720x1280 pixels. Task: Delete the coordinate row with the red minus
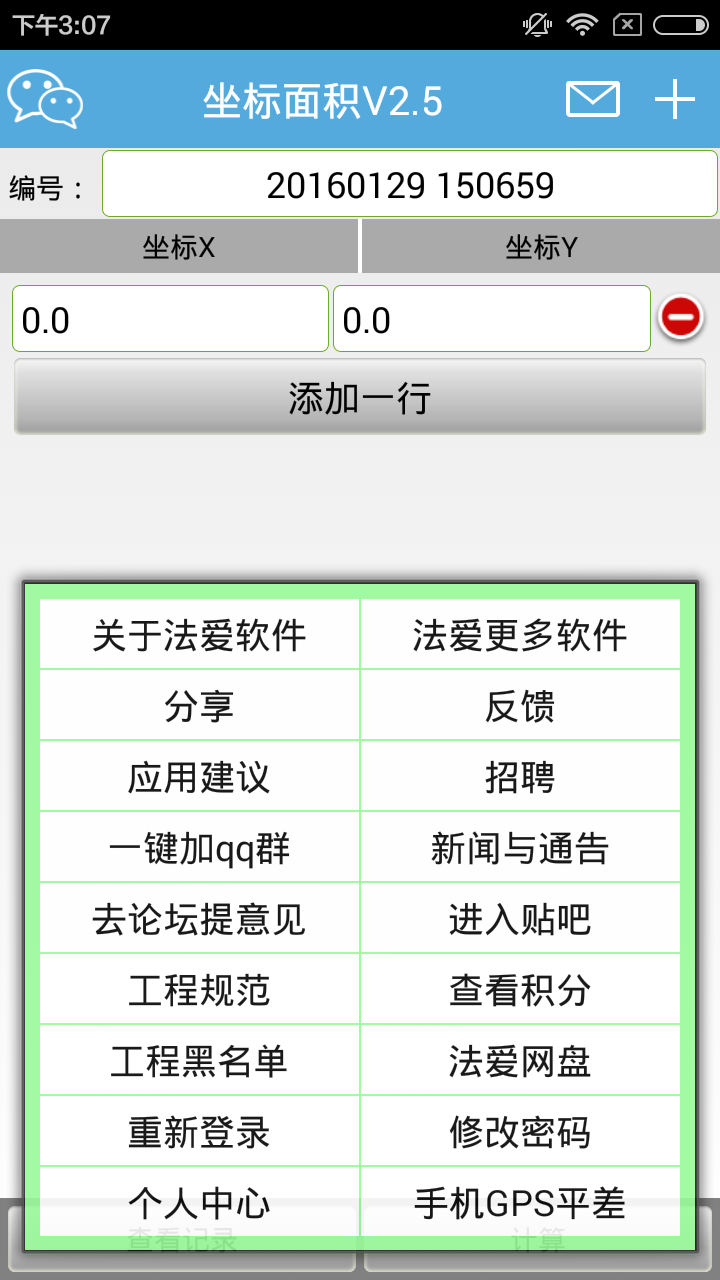coord(681,318)
